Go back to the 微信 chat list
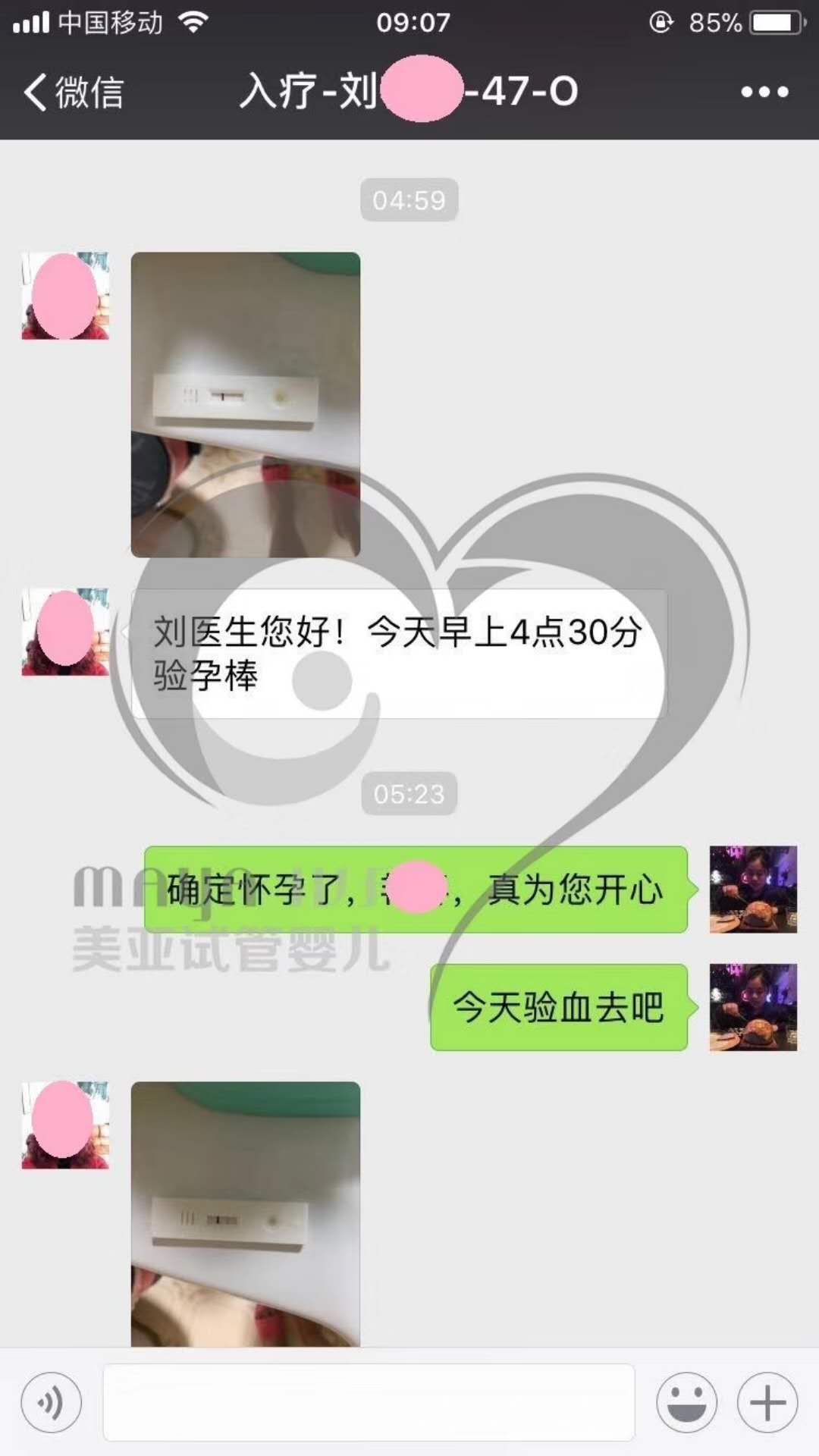The height and width of the screenshot is (1456, 819). (72, 93)
